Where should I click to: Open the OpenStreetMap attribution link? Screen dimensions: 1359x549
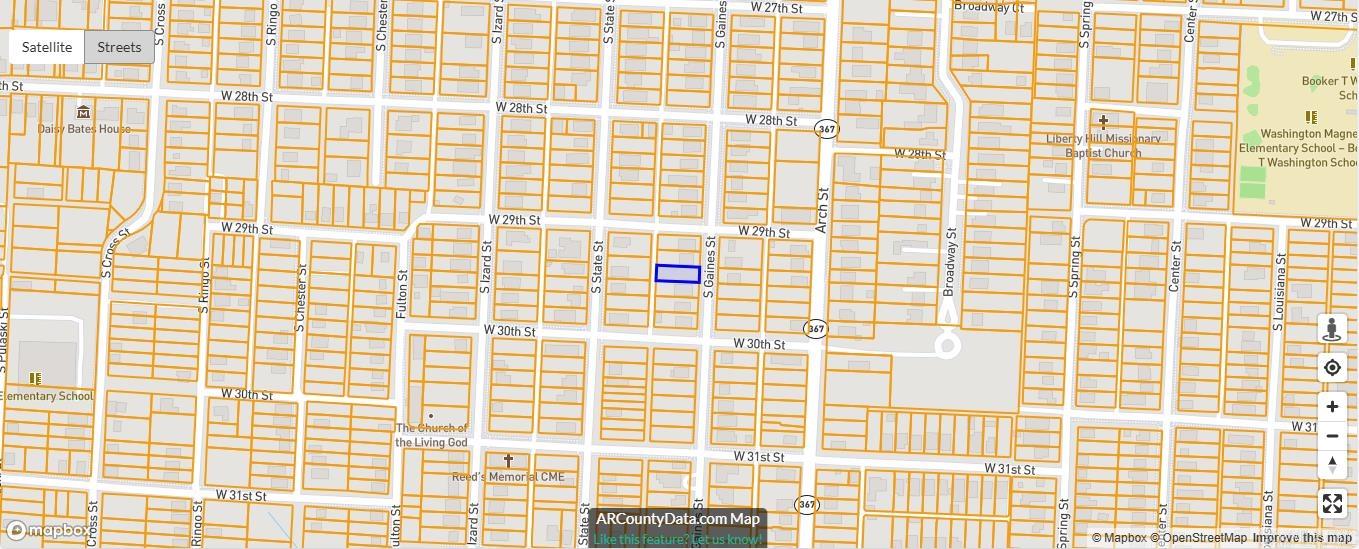(1201, 538)
